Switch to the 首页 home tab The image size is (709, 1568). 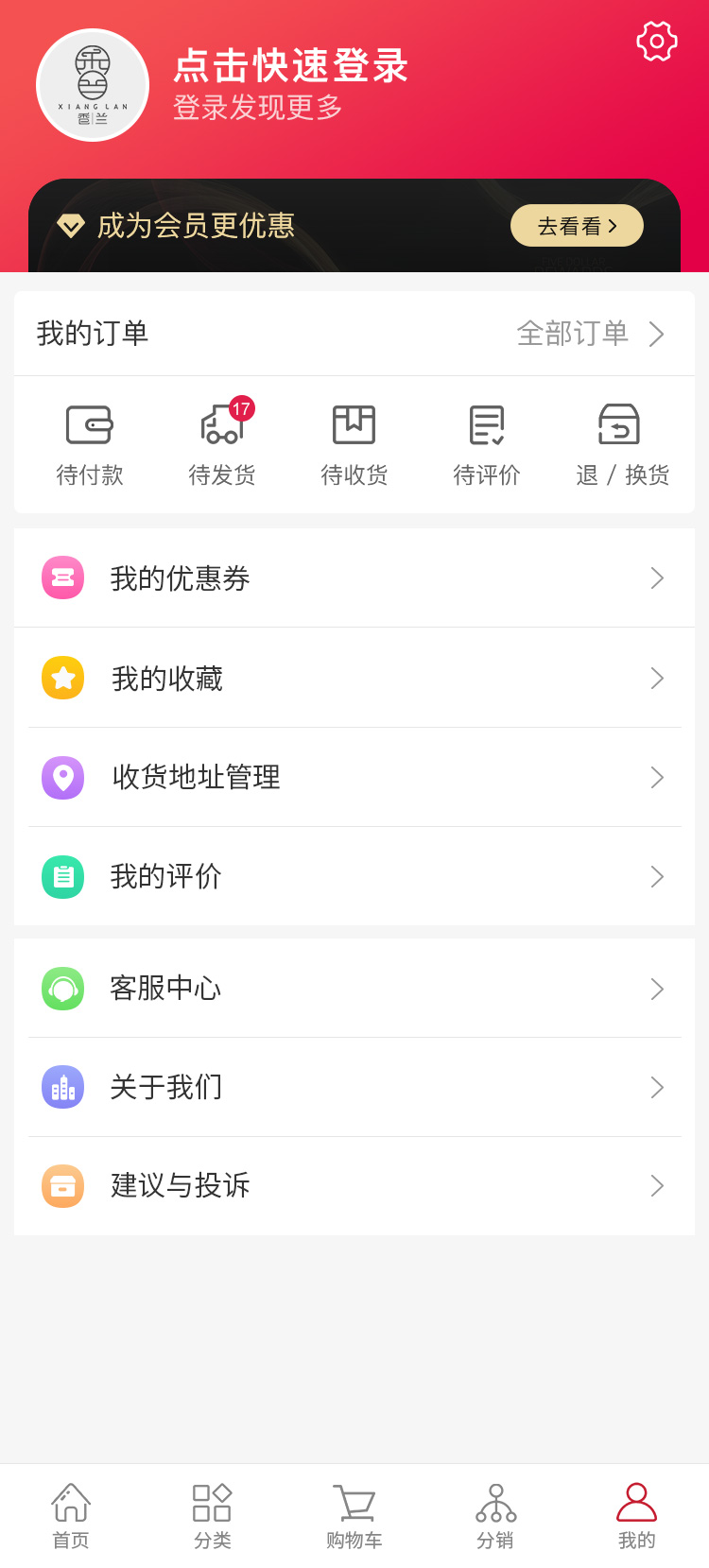point(71,1516)
